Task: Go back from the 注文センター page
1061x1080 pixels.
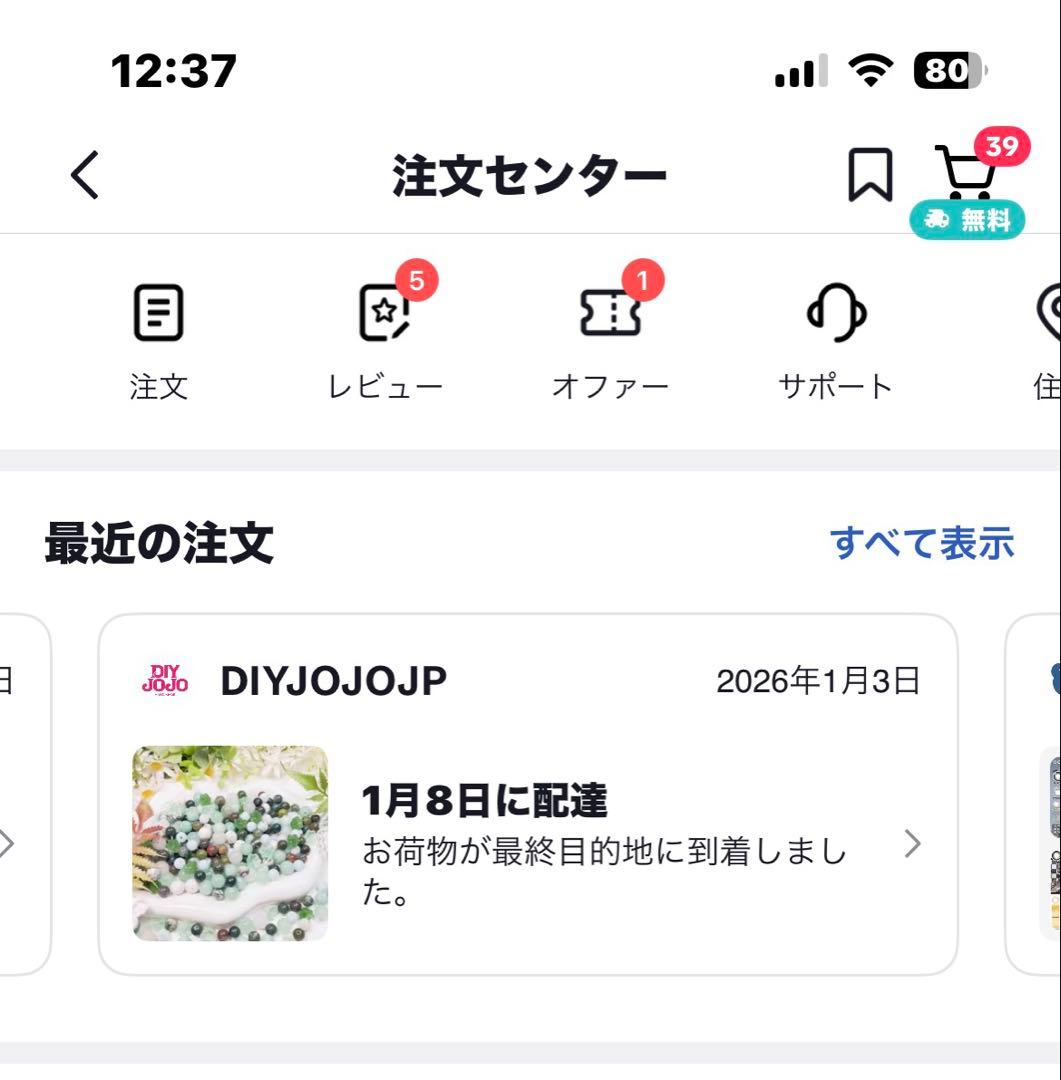Action: tap(86, 176)
